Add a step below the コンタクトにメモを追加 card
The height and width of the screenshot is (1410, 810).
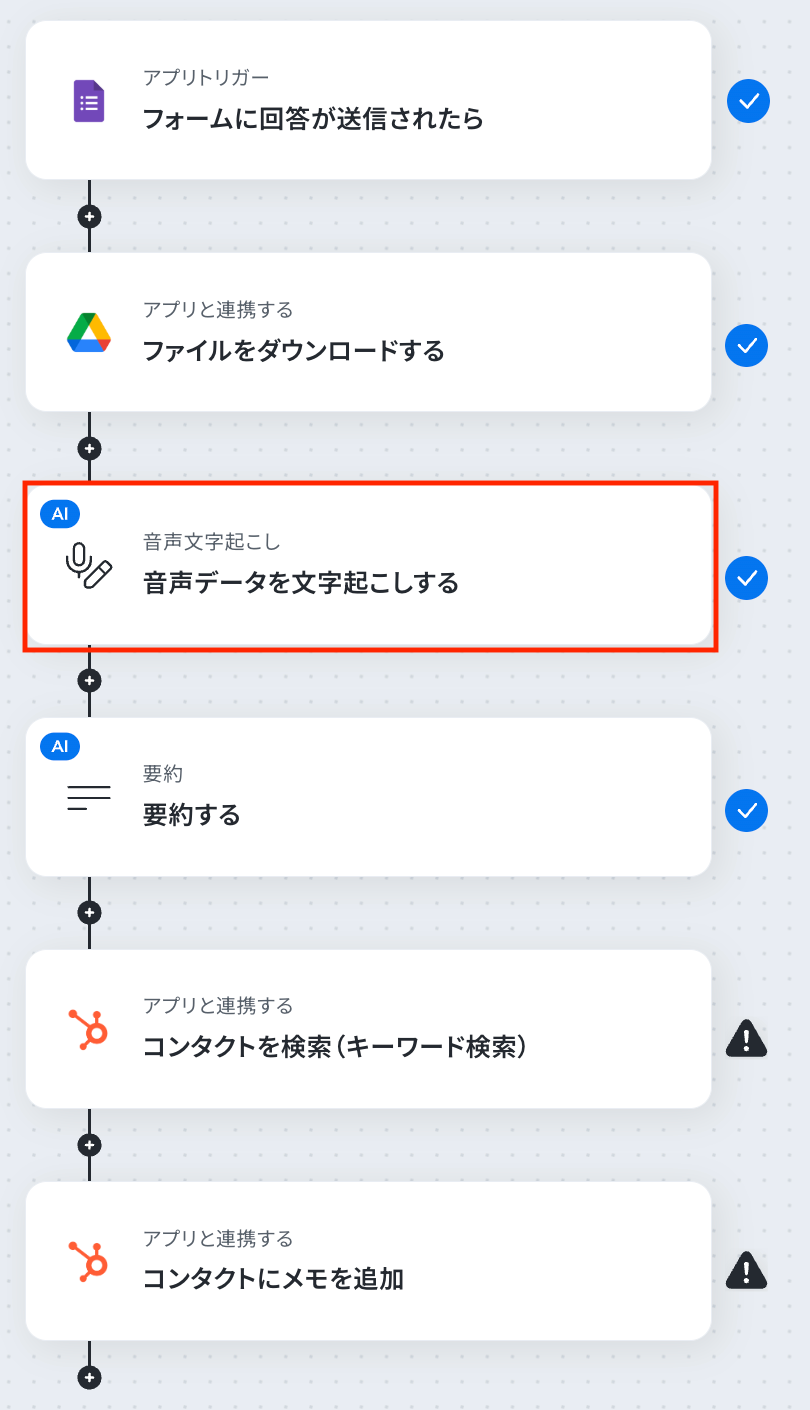pos(90,1377)
